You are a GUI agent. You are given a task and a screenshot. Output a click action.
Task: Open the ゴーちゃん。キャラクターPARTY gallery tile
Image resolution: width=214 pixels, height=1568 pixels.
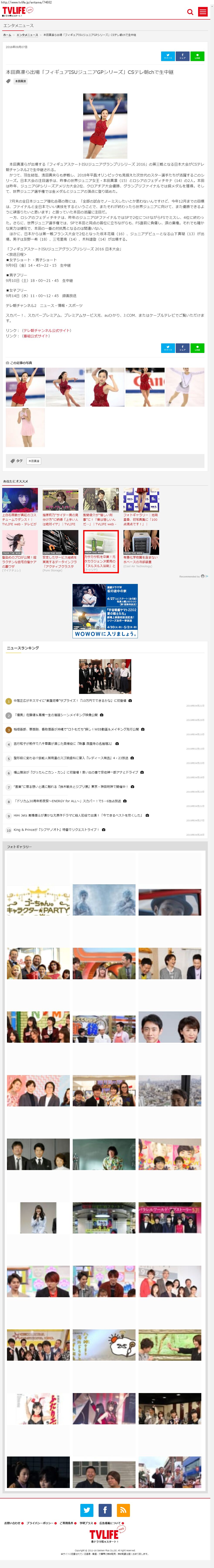point(38,901)
